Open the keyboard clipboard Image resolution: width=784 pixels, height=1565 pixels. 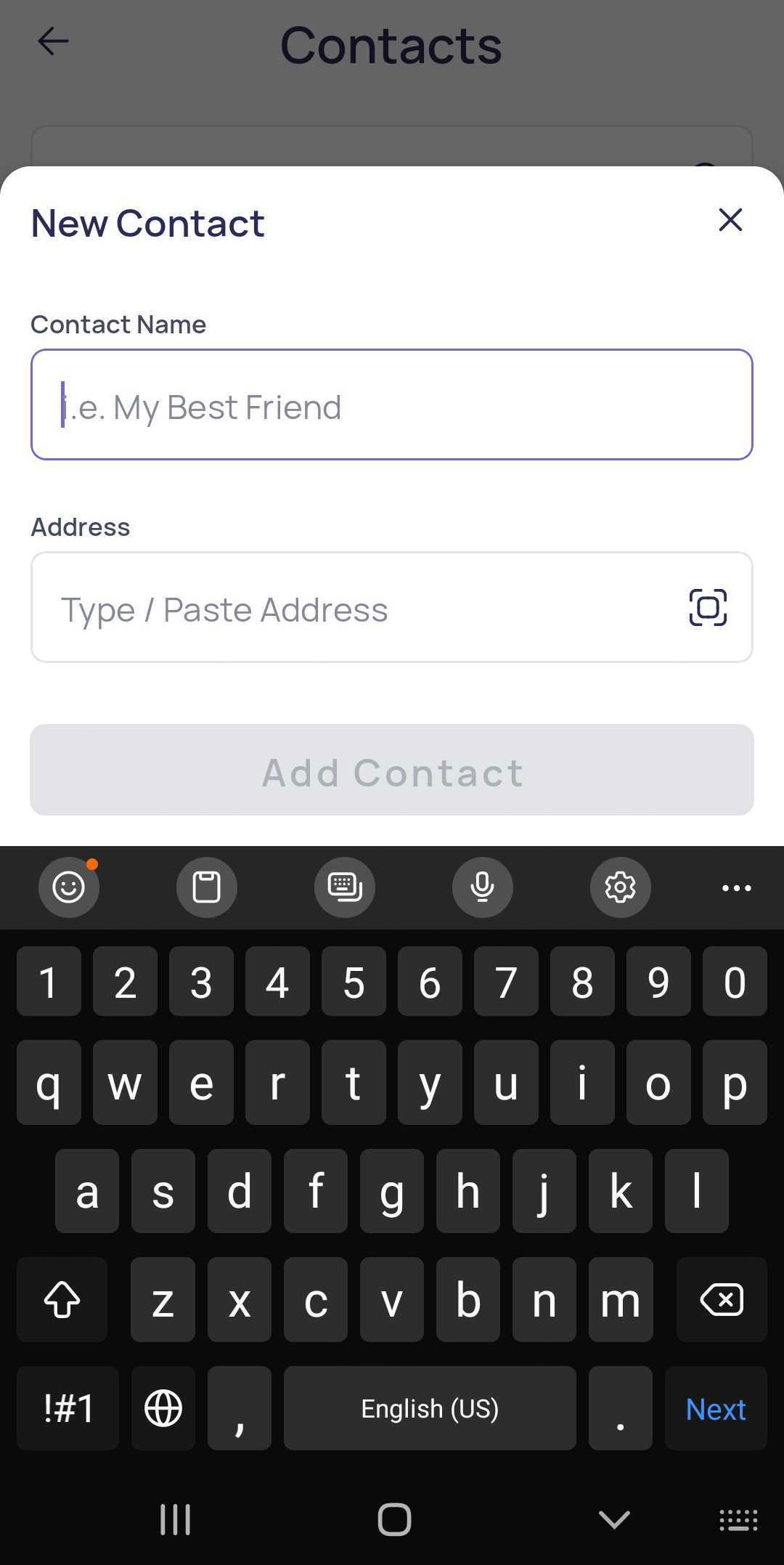pos(206,887)
